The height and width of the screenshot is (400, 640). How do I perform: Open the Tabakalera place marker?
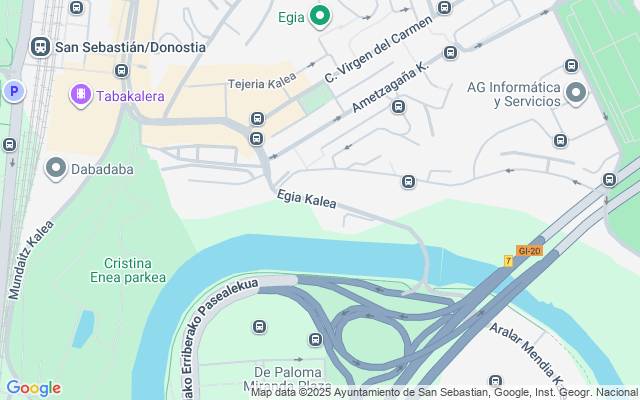click(x=79, y=95)
